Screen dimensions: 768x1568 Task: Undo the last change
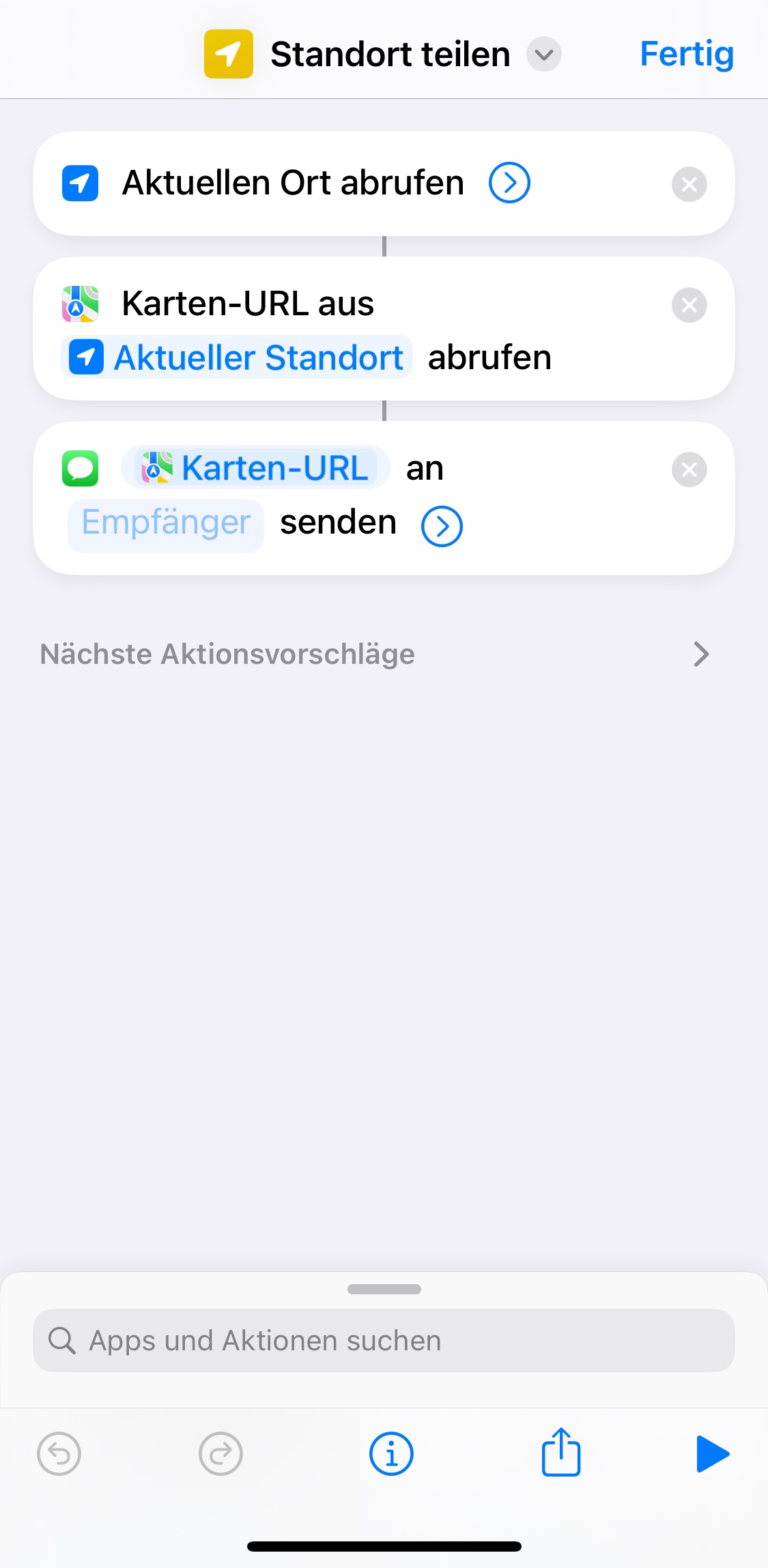tap(59, 1453)
